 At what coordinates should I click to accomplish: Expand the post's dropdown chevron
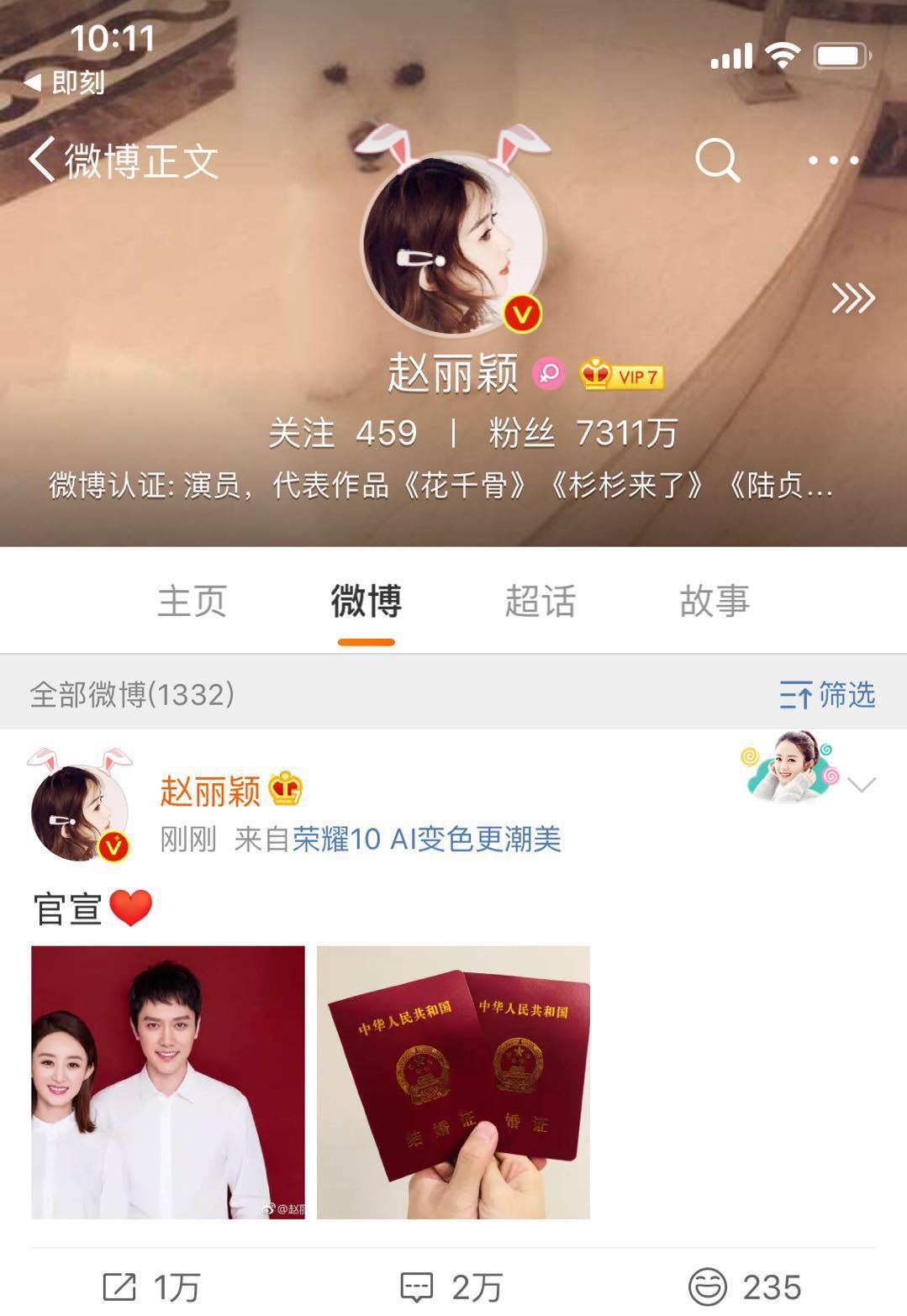tap(862, 785)
